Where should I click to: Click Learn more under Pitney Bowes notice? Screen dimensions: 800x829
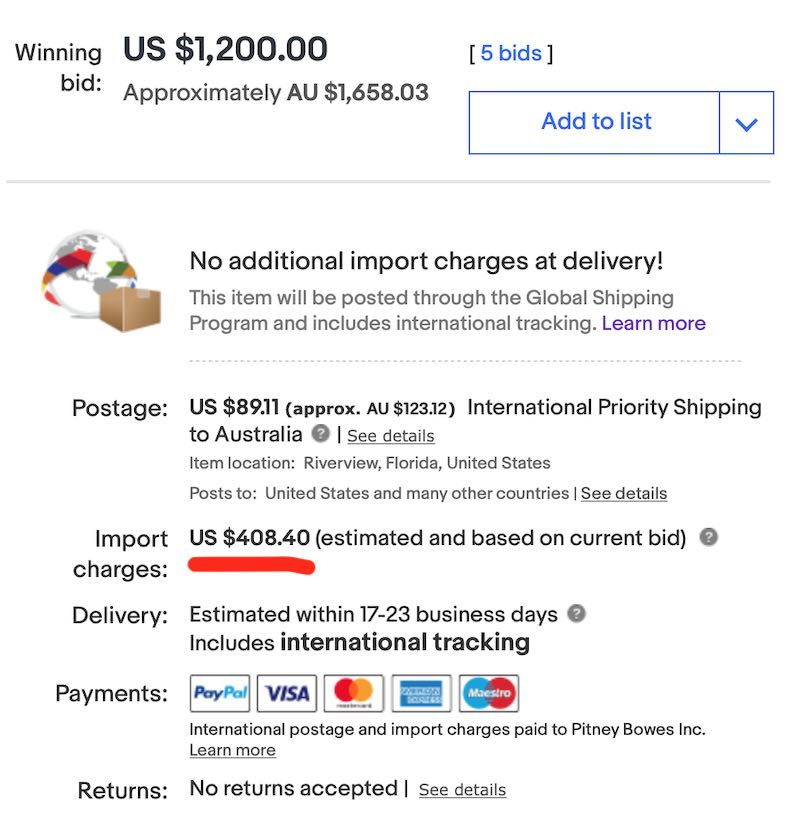(x=232, y=750)
